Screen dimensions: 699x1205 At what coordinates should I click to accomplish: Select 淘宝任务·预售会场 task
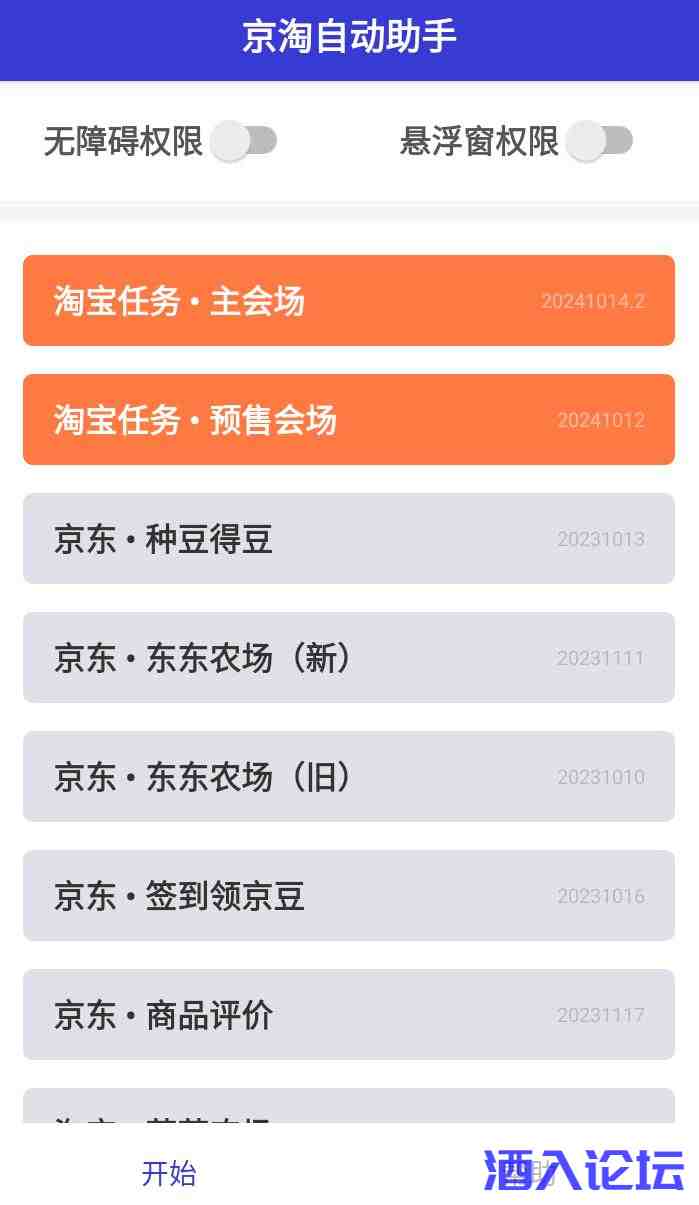[348, 420]
